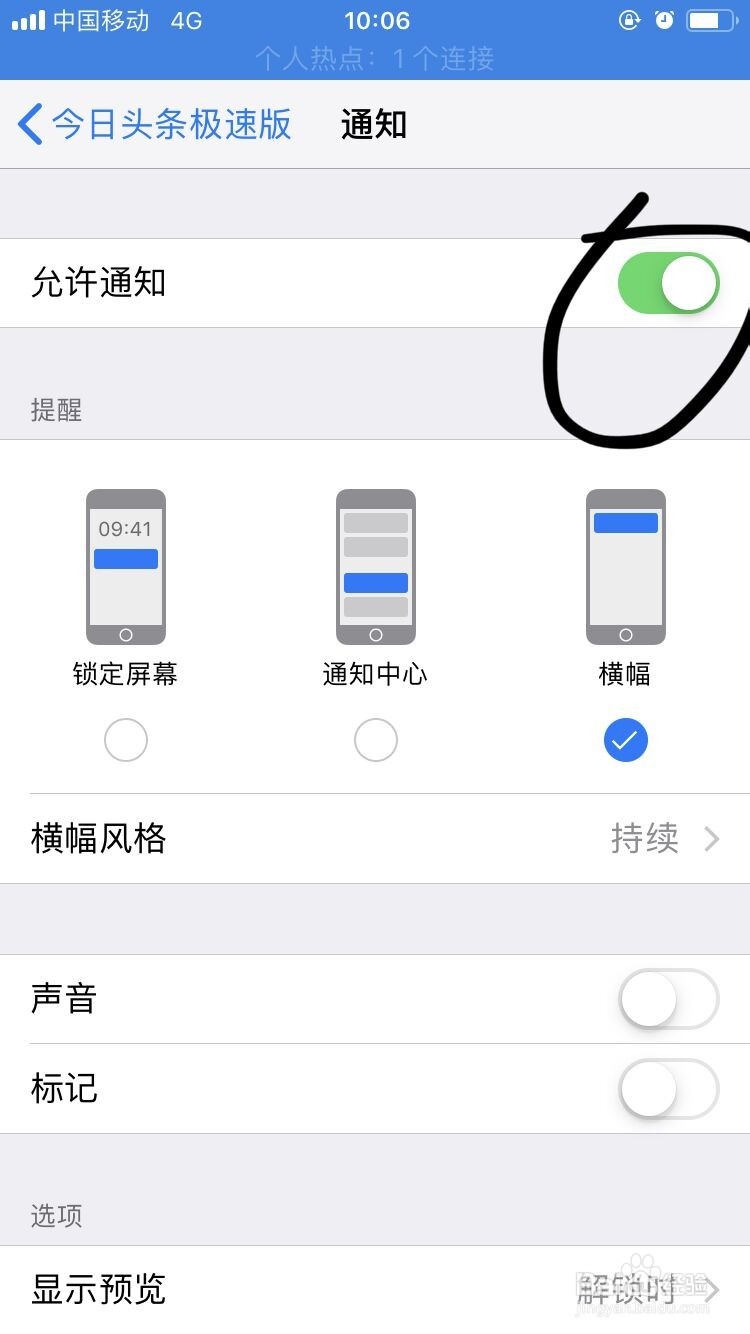
Task: Enable the 声音 switch
Action: point(667,998)
